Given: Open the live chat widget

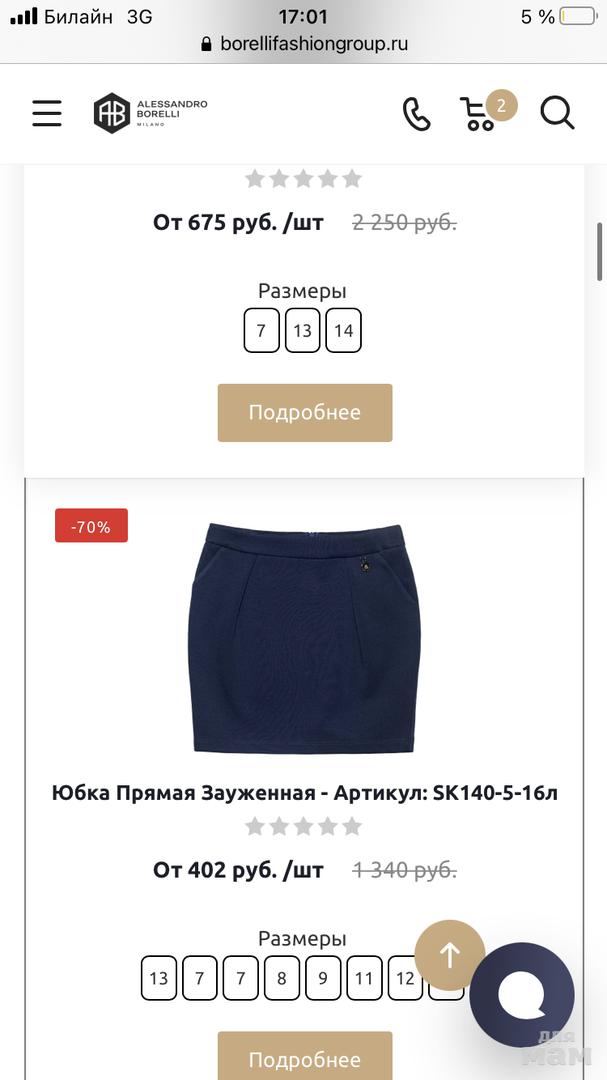Looking at the screenshot, I should coord(521,994).
